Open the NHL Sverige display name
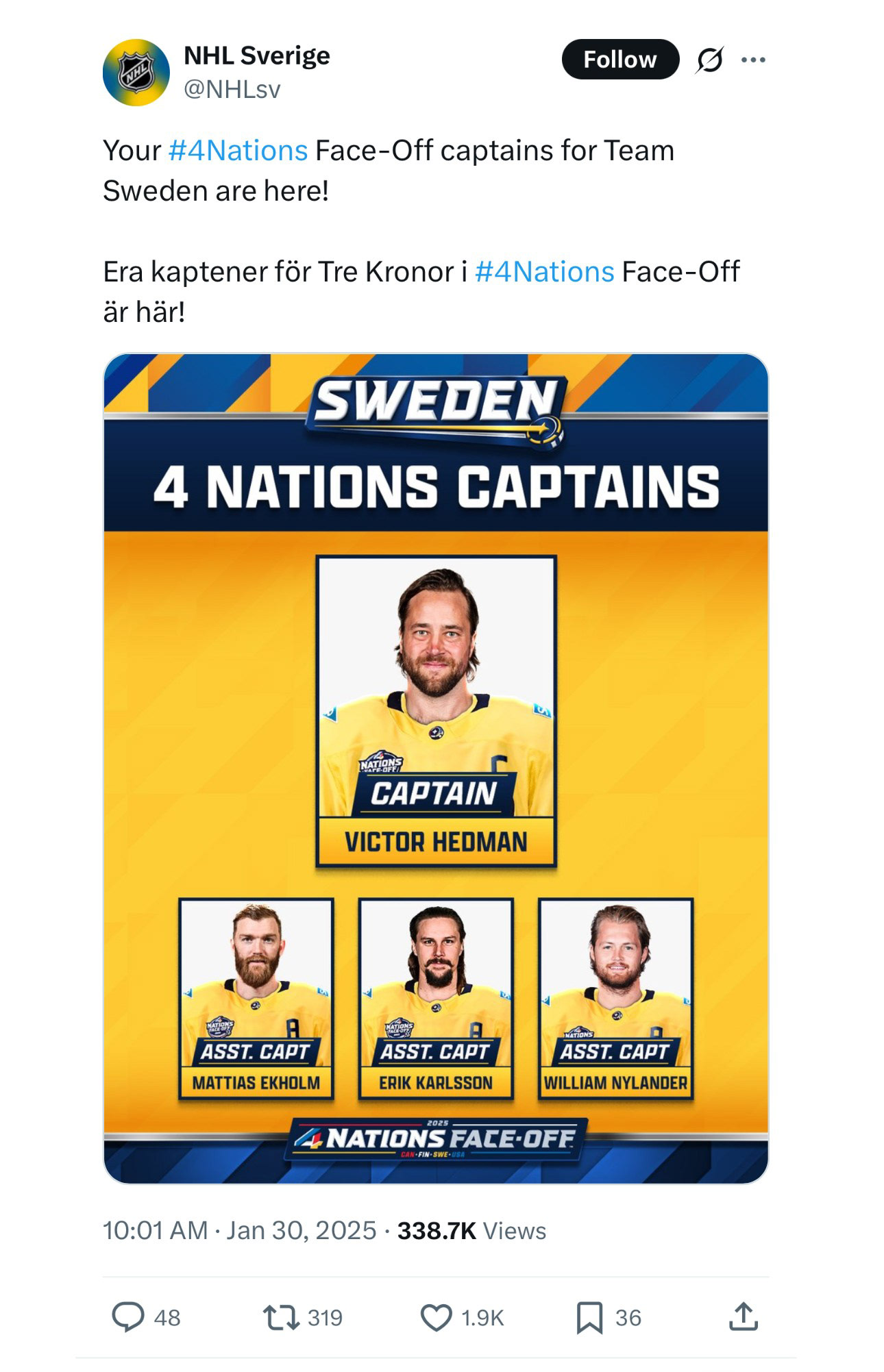Viewport: 884px width, 1372px height. tap(257, 55)
